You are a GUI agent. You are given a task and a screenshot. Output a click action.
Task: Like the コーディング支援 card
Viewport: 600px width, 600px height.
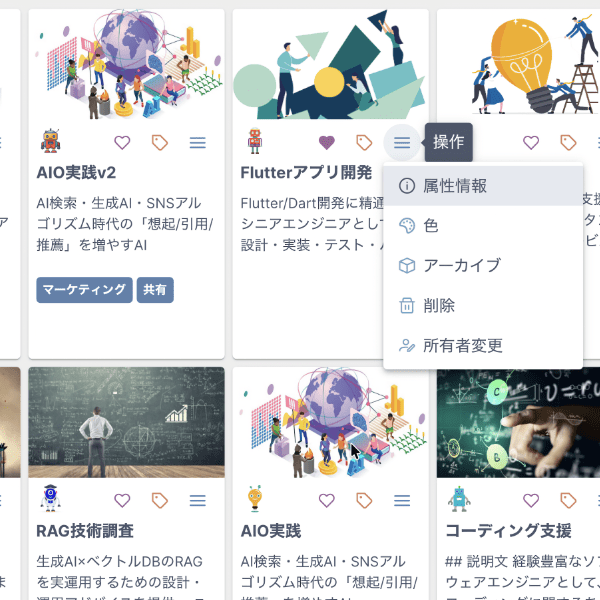click(531, 500)
